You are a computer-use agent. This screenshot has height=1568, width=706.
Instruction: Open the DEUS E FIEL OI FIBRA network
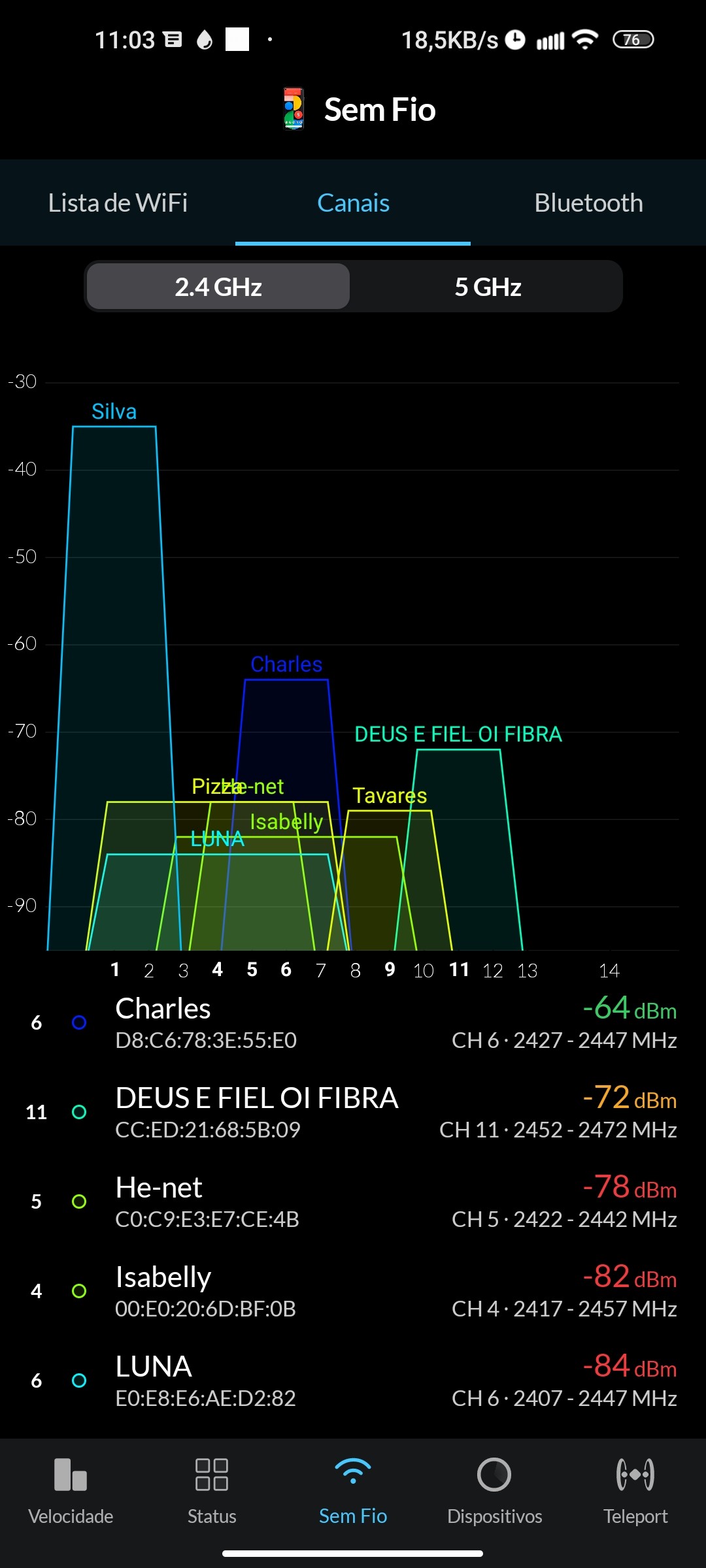tap(353, 1113)
